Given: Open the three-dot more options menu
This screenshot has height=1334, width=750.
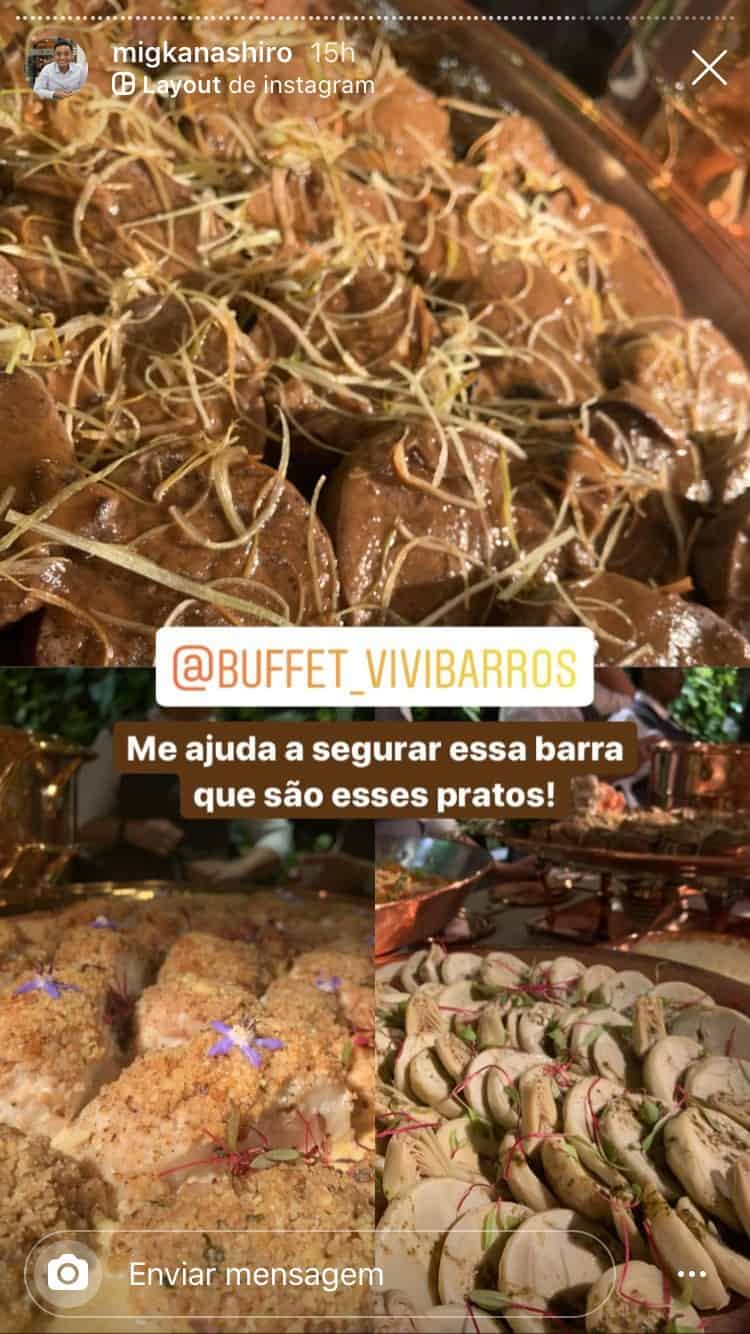Looking at the screenshot, I should tap(691, 1274).
